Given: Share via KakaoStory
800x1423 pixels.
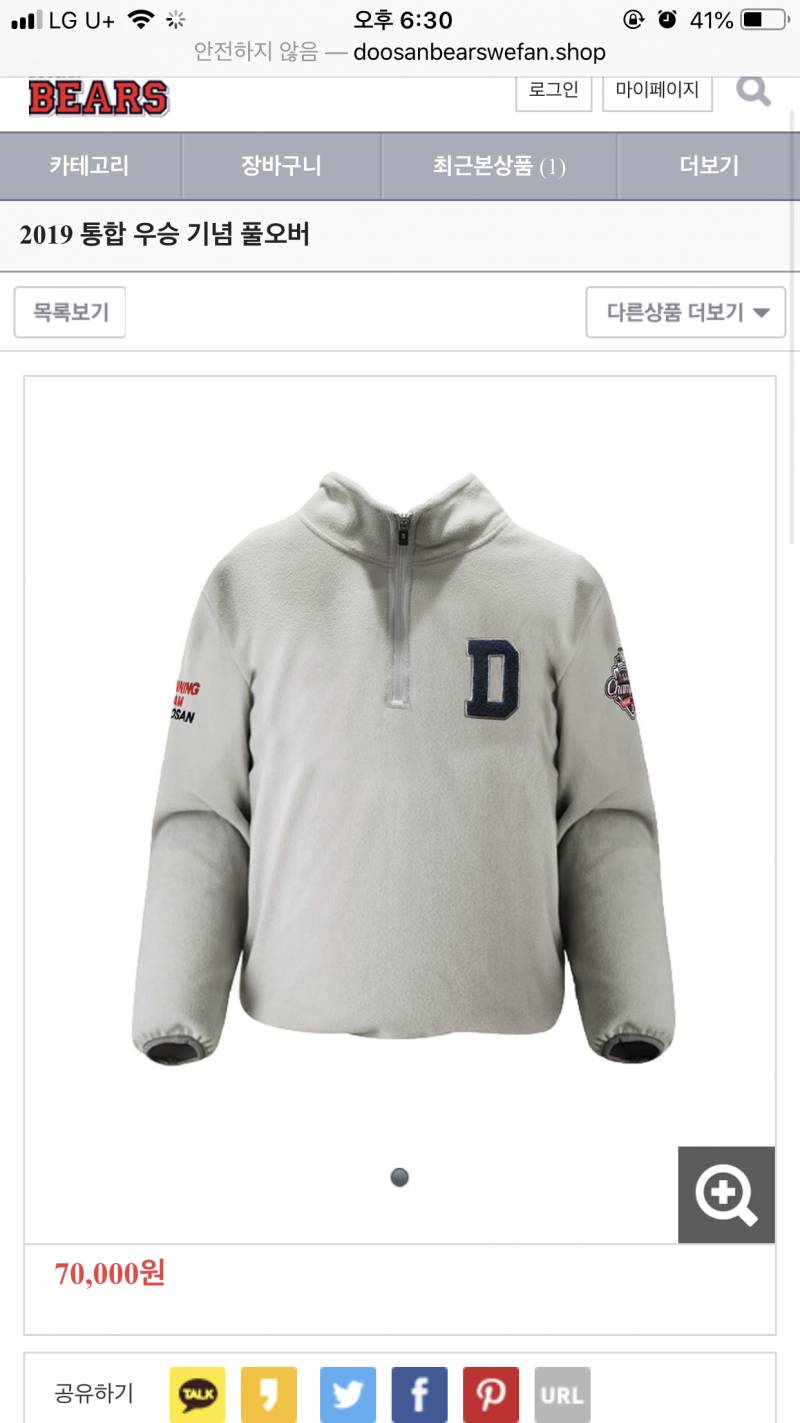Looking at the screenshot, I should click(269, 1394).
